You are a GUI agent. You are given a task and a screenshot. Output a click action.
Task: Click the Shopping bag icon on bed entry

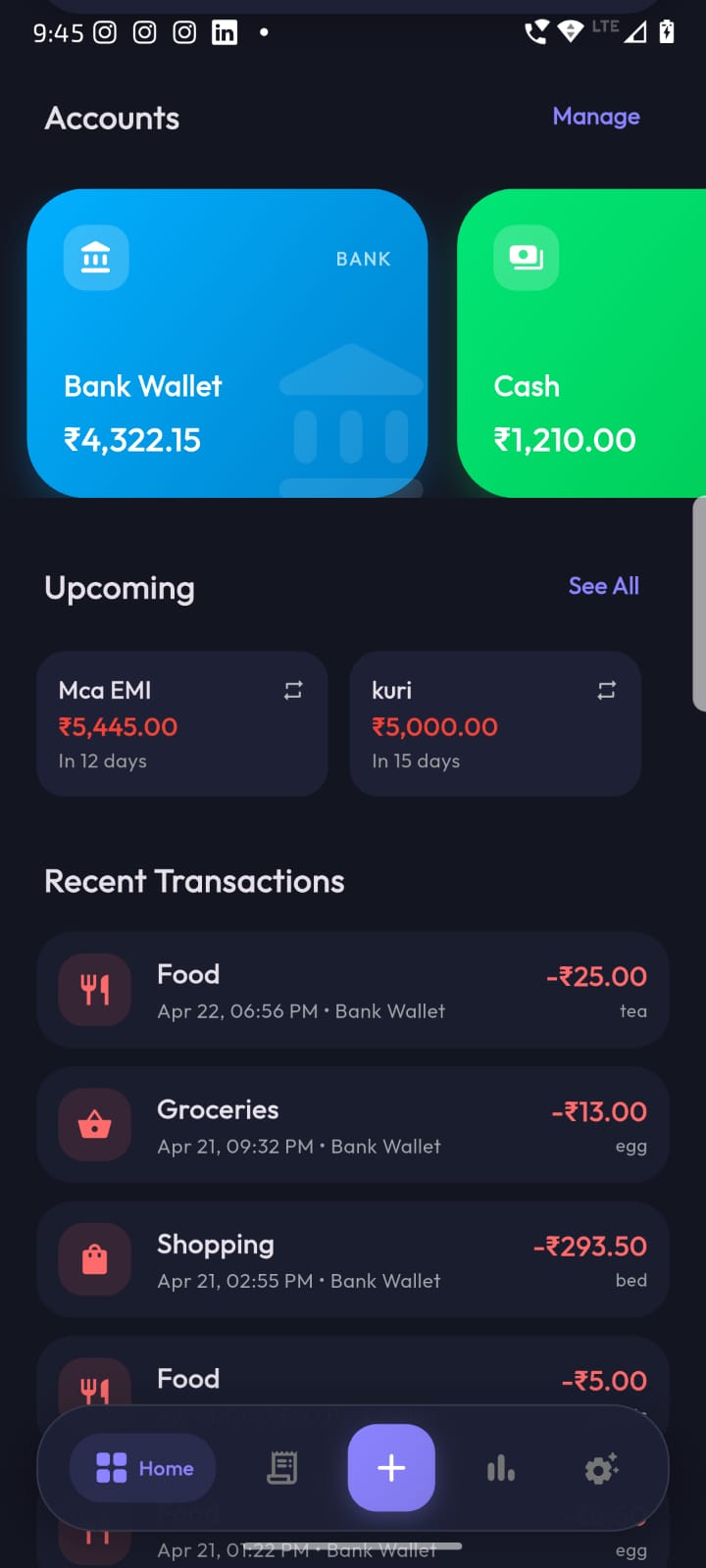click(x=93, y=1260)
